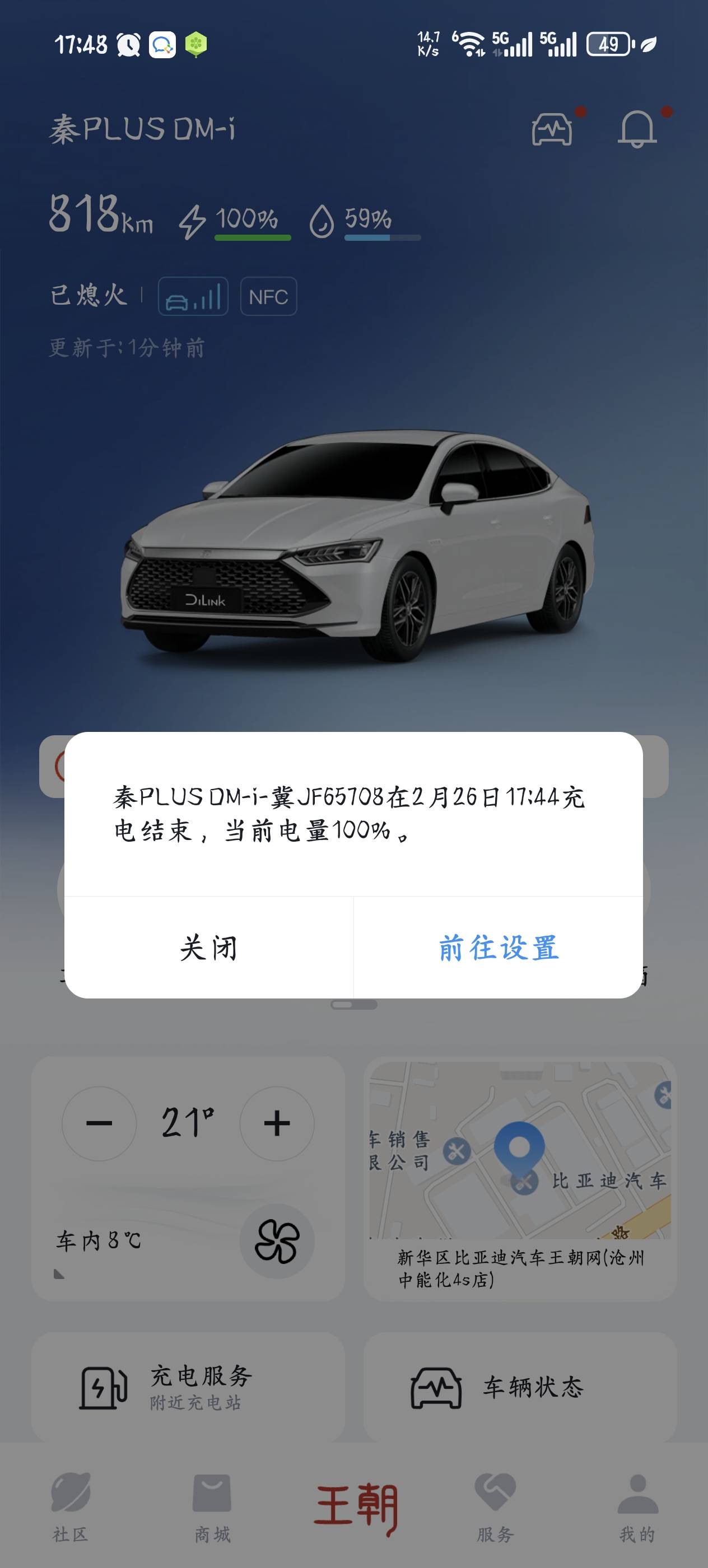Close the charging finished dialog
The height and width of the screenshot is (1568, 708).
[x=208, y=947]
